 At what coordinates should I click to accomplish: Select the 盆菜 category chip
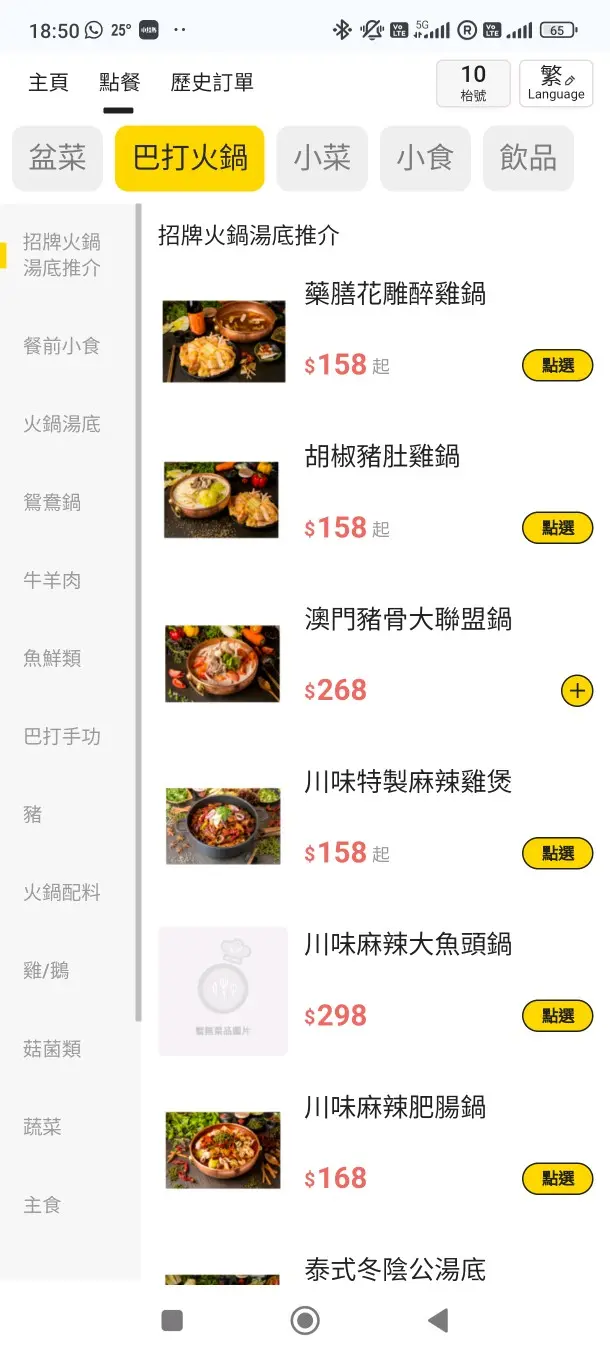pyautogui.click(x=57, y=158)
